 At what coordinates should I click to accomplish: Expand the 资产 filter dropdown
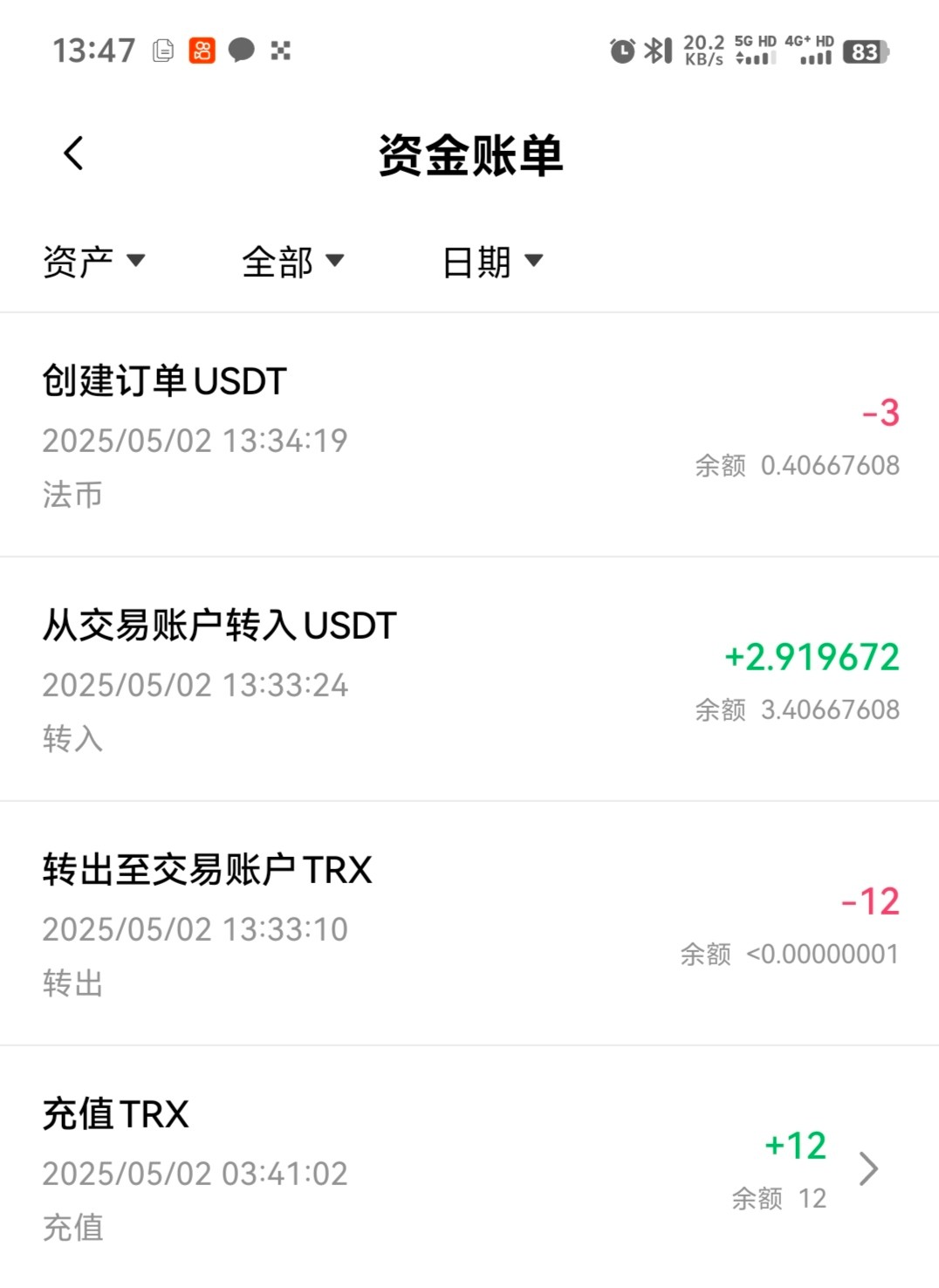click(x=93, y=261)
